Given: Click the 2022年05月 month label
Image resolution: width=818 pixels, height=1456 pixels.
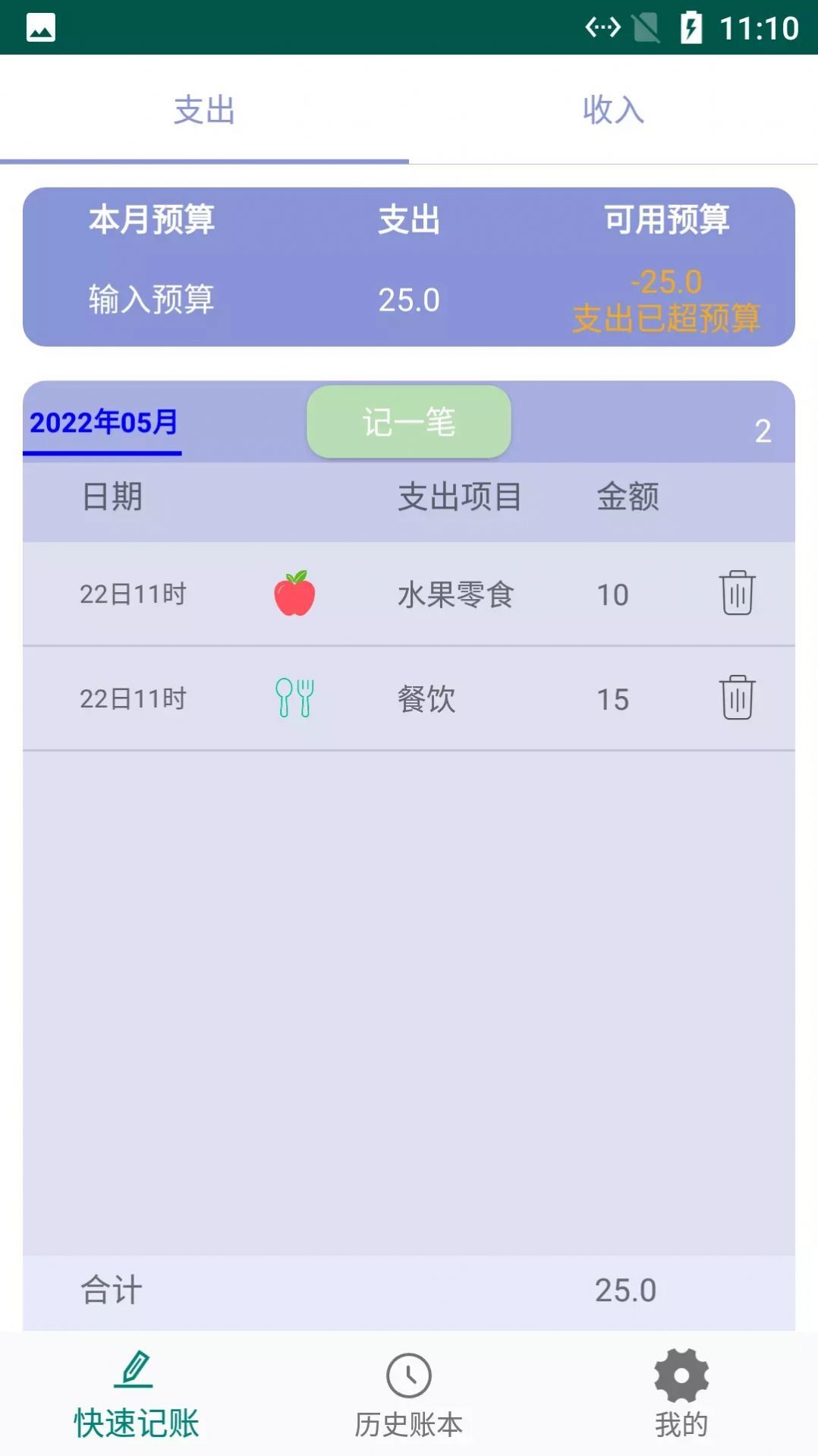Looking at the screenshot, I should [104, 423].
